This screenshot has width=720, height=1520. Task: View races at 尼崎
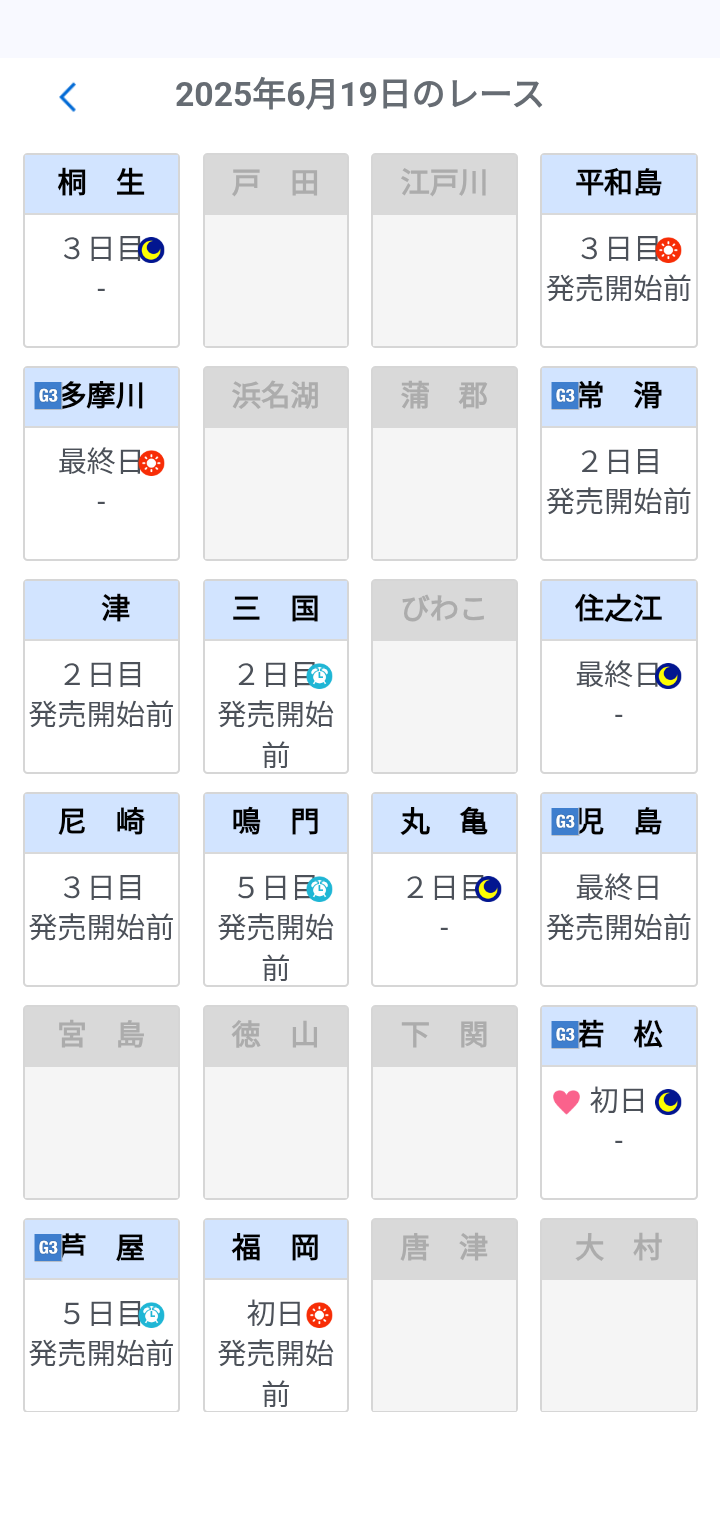(x=101, y=889)
